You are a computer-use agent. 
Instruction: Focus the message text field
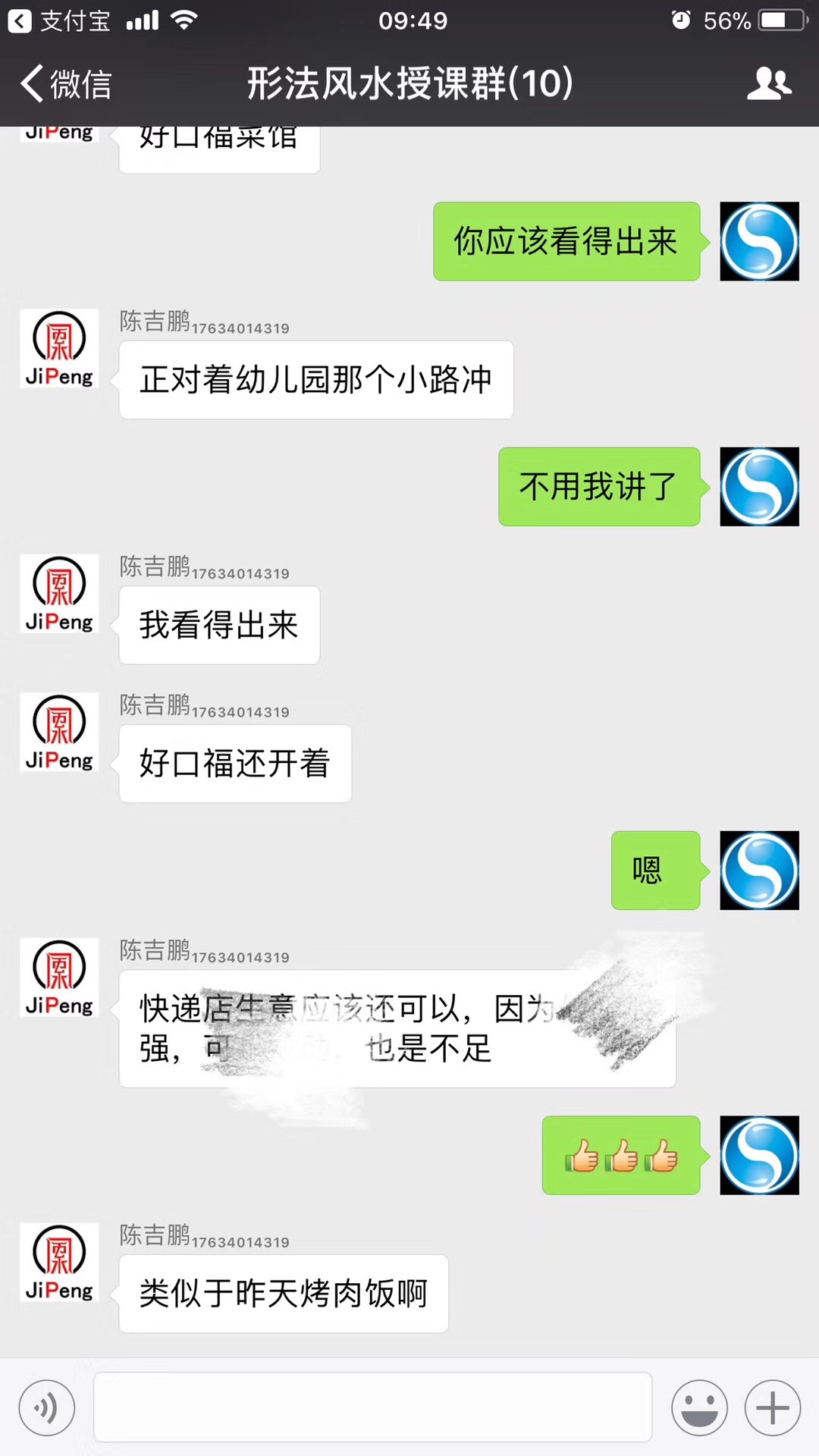tap(372, 1407)
